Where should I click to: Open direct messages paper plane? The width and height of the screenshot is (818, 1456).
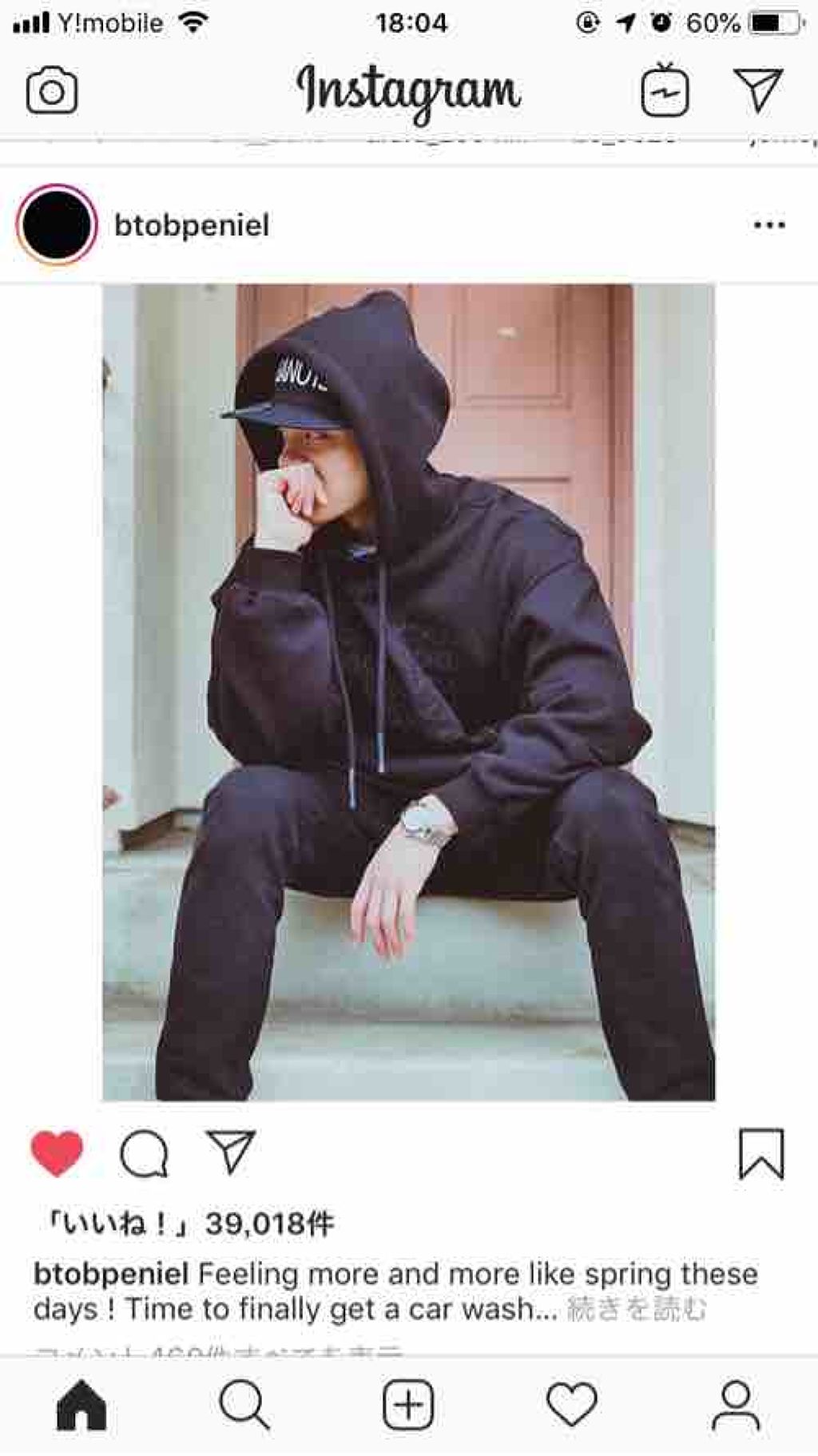coord(757,89)
